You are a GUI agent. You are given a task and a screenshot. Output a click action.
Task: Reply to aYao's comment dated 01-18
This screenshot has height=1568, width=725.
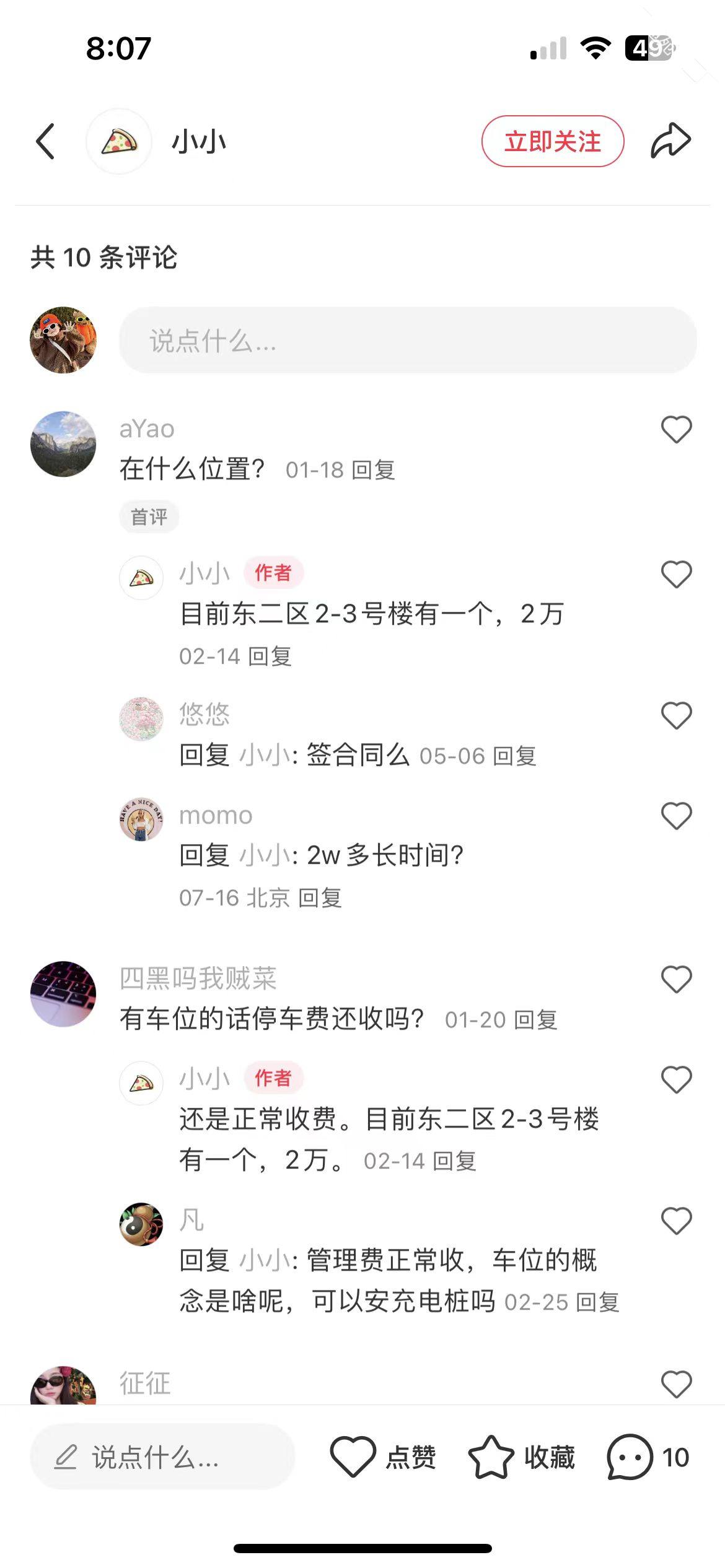[x=374, y=470]
